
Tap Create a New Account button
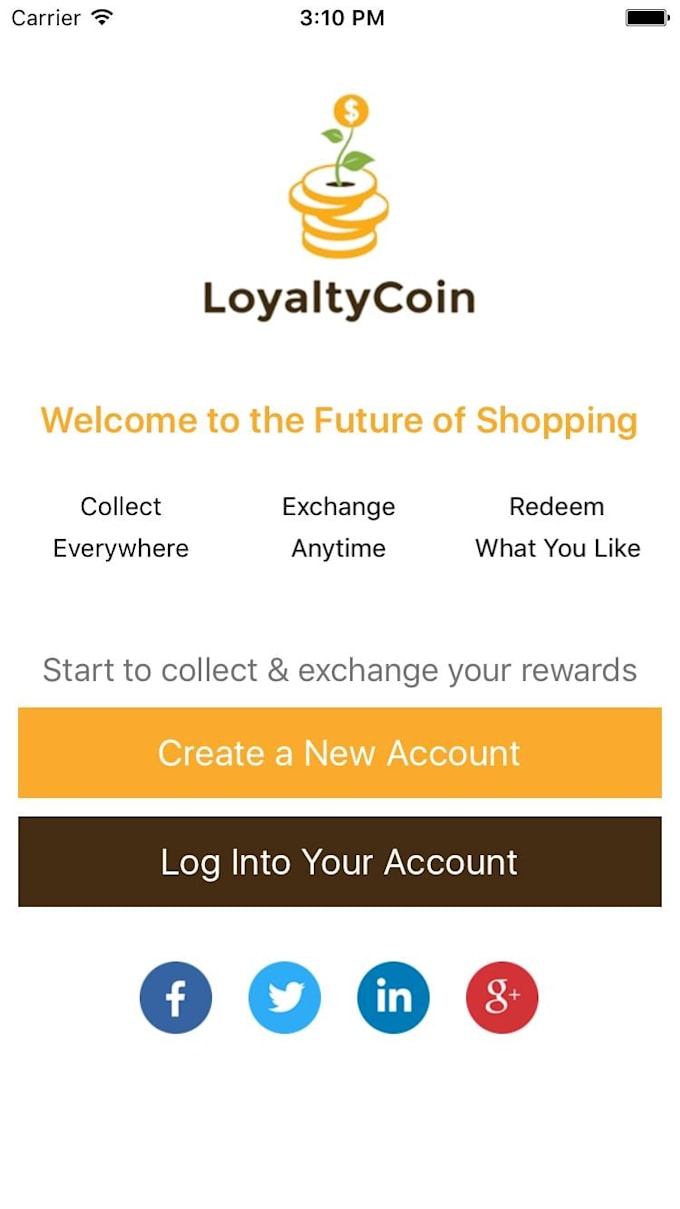(x=339, y=753)
